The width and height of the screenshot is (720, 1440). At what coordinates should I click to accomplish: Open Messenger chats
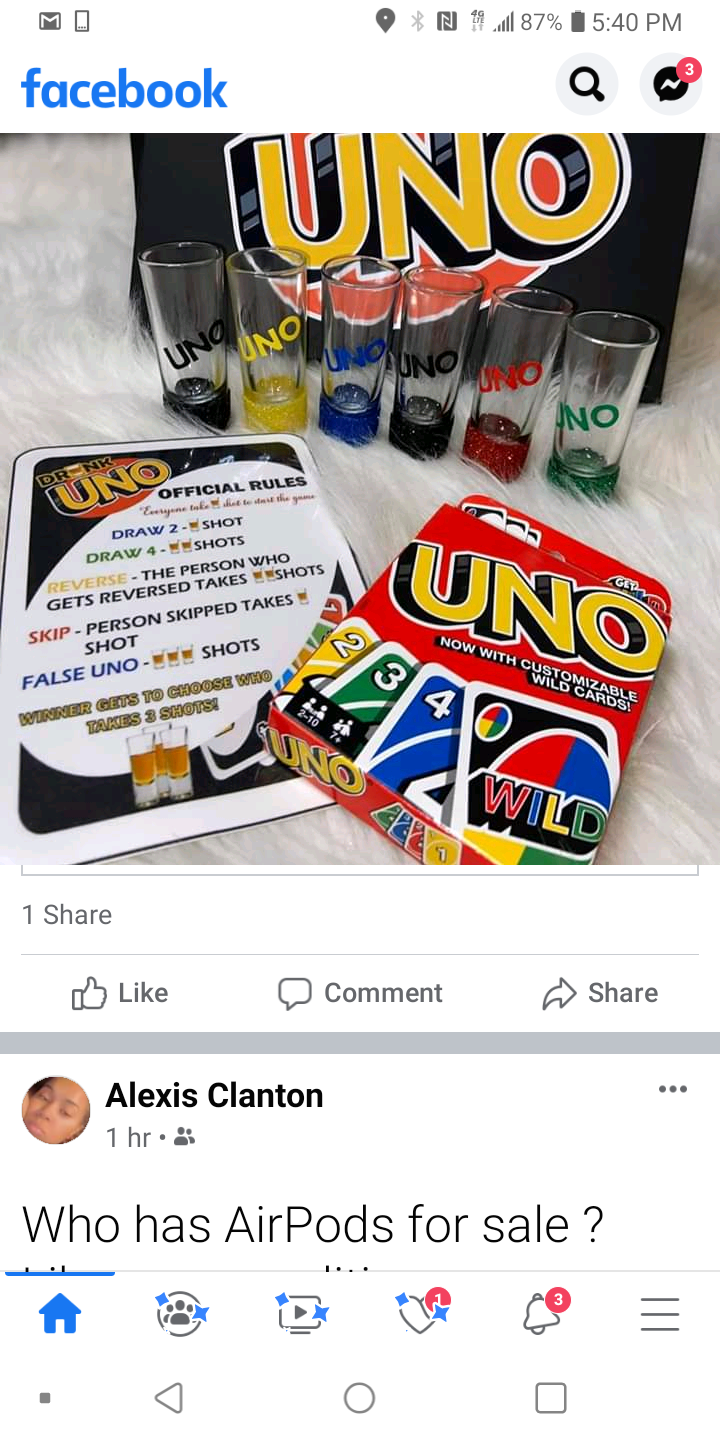(671, 87)
